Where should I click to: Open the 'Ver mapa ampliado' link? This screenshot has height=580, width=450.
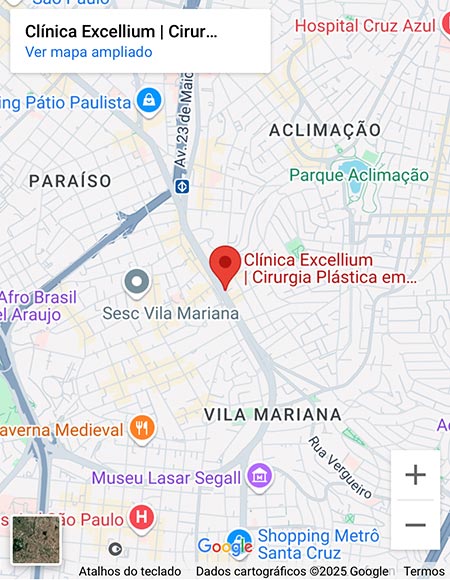pyautogui.click(x=88, y=52)
